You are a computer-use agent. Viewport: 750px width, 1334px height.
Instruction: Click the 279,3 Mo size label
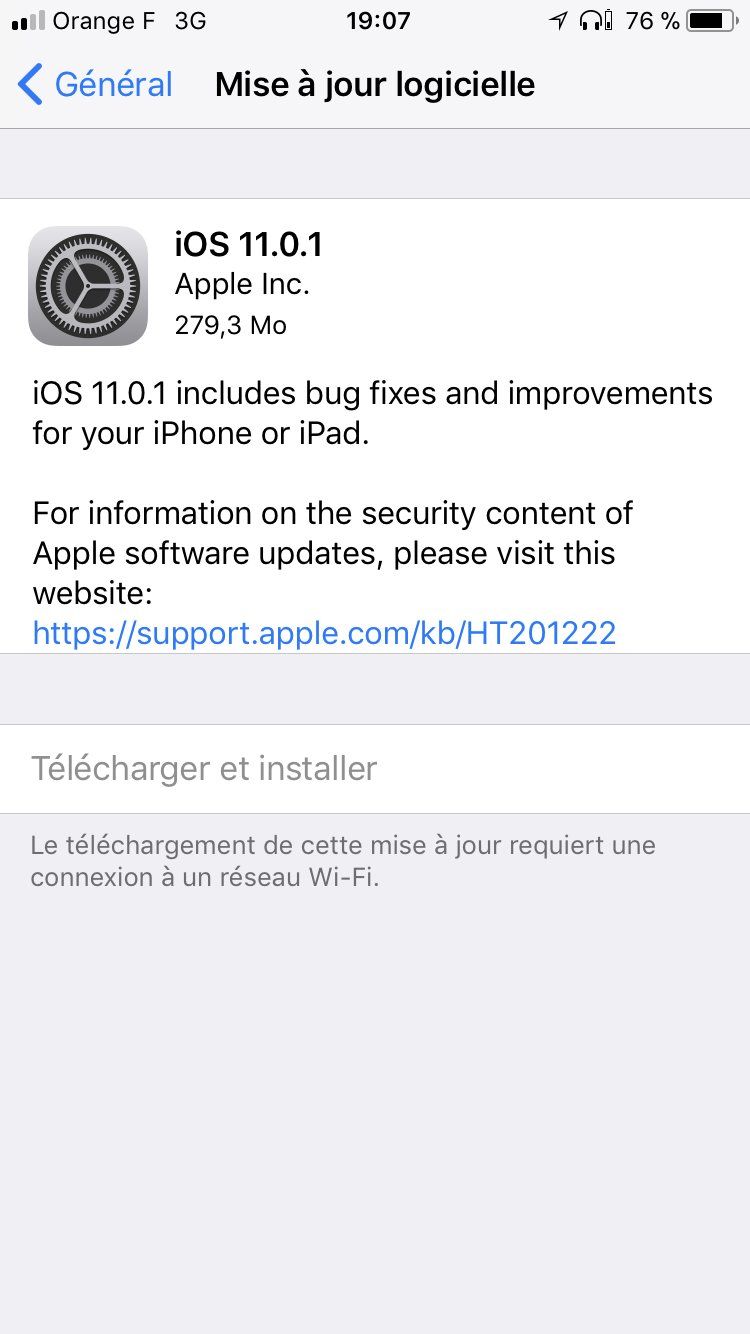tap(231, 325)
